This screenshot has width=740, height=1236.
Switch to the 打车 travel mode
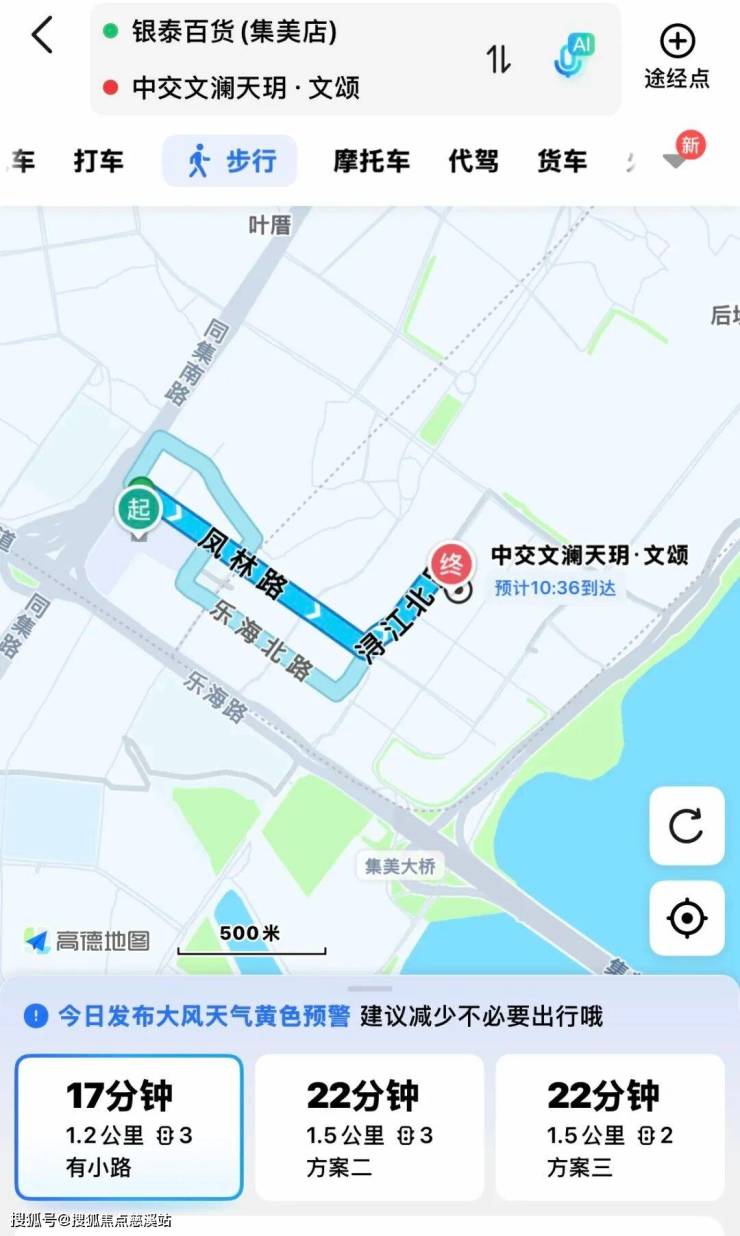tap(99, 161)
